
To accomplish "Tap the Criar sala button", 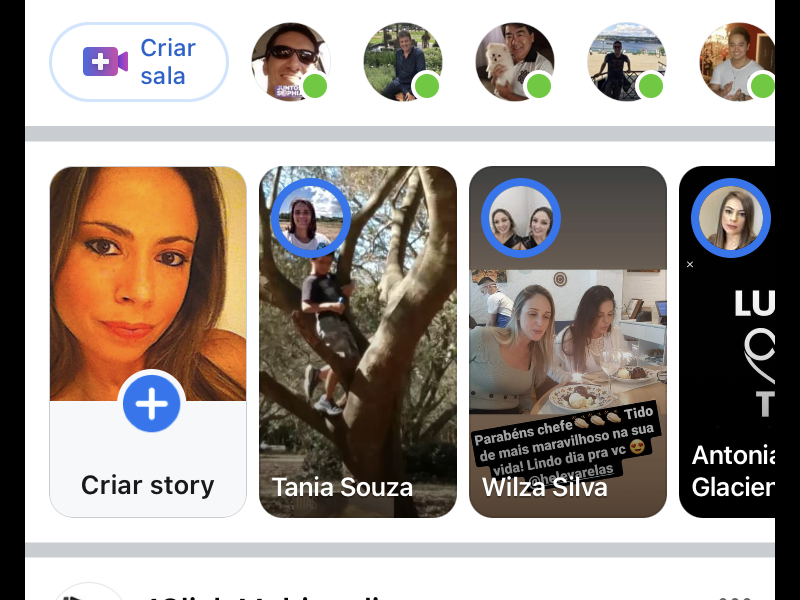I will click(139, 62).
